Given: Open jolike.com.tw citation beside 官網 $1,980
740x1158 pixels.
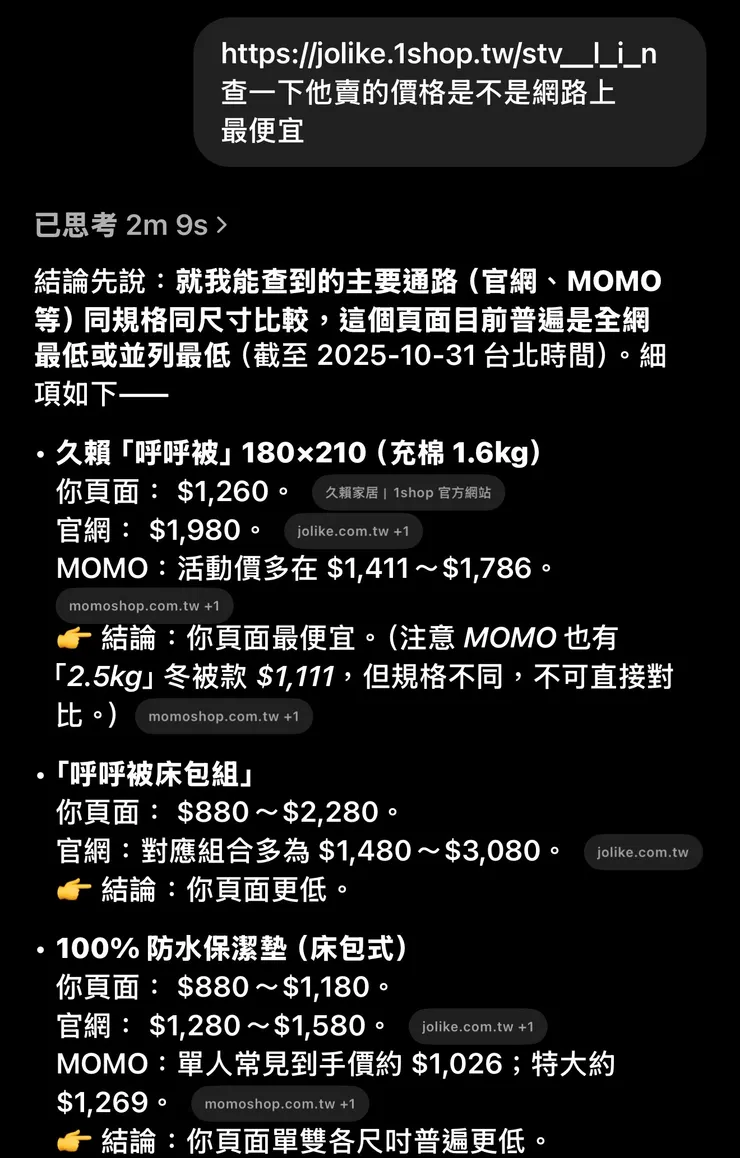Looking at the screenshot, I should click(352, 530).
